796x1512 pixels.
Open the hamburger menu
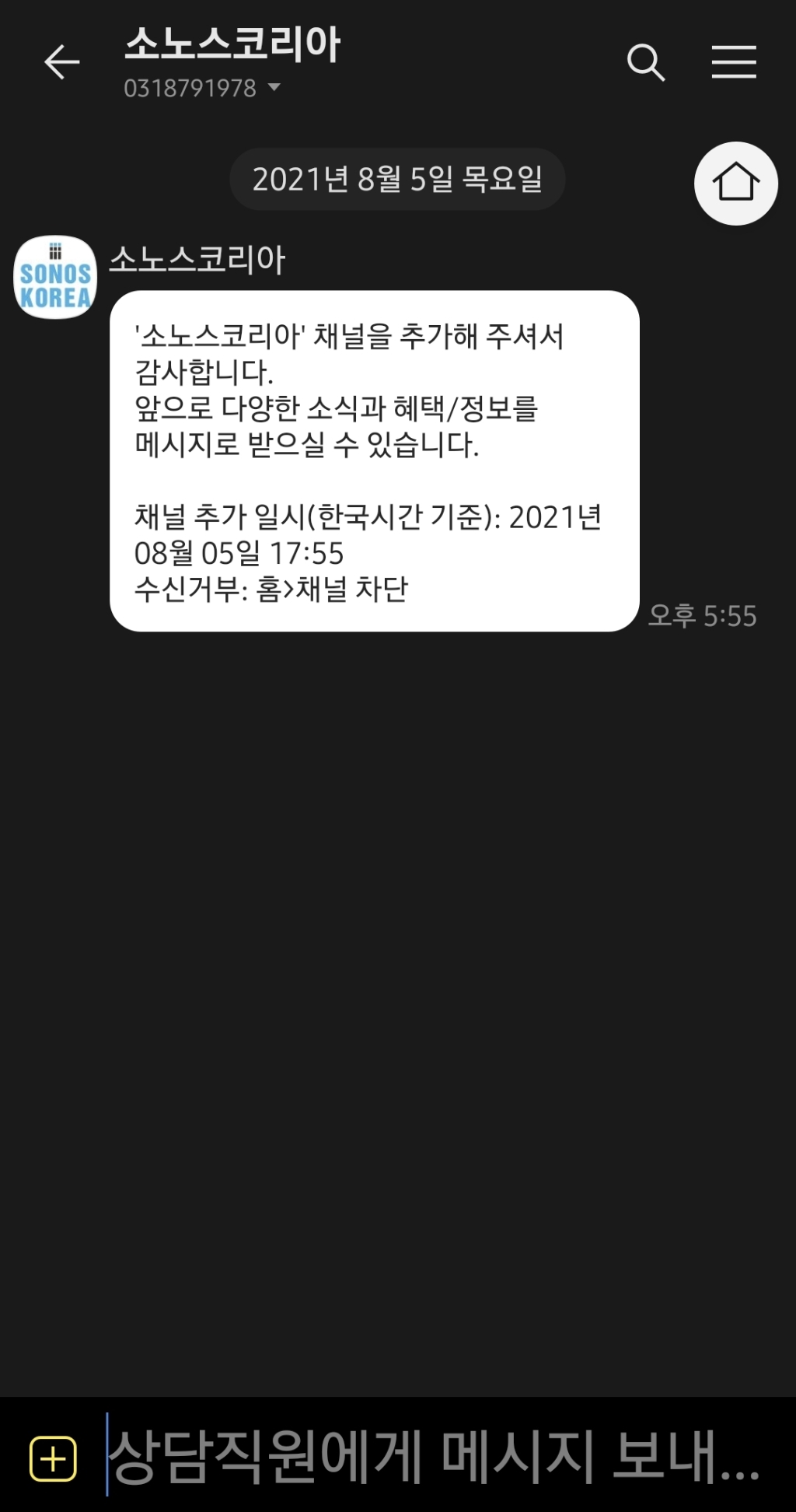coord(734,62)
